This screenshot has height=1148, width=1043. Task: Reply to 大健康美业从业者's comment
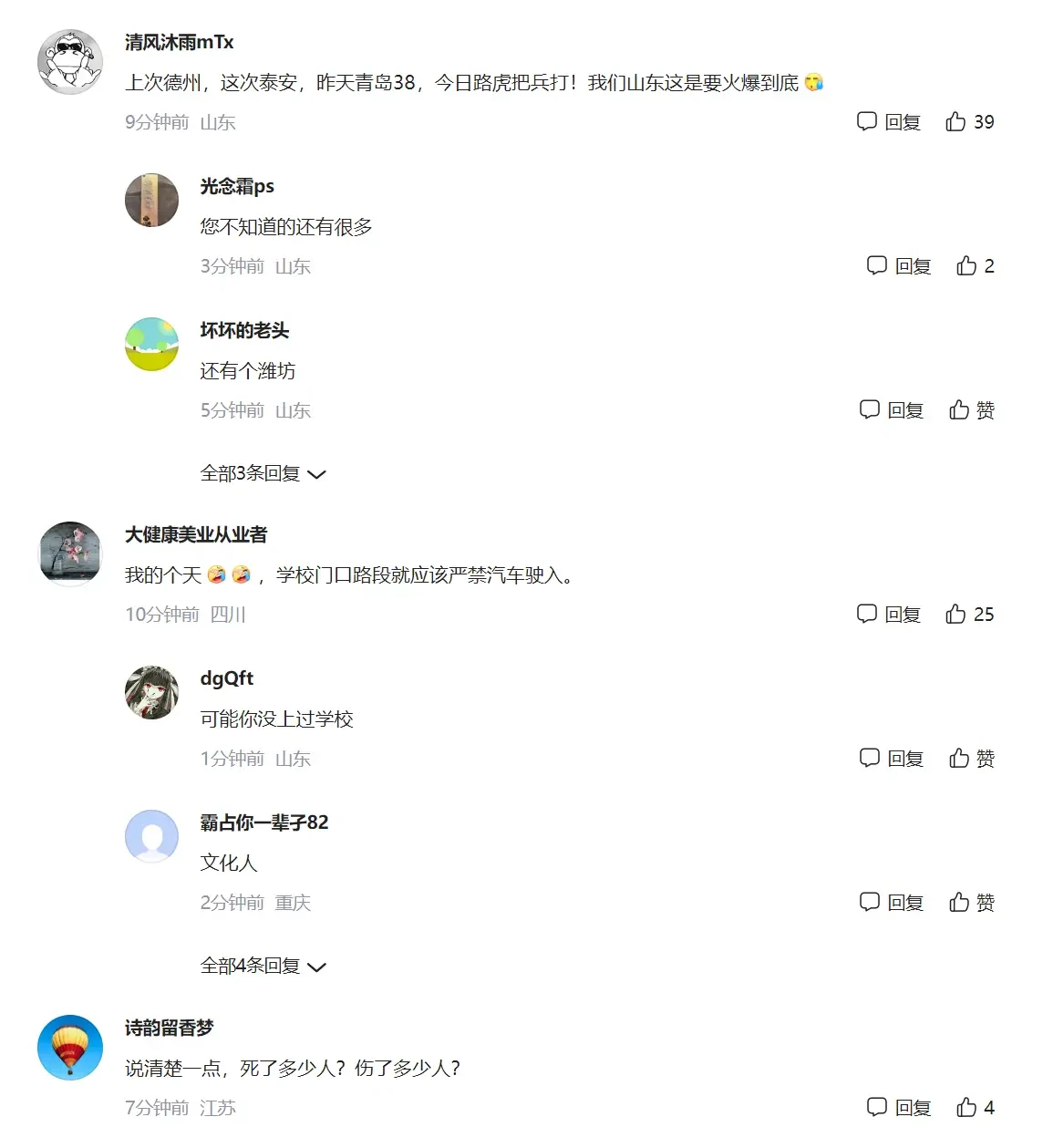(x=889, y=615)
